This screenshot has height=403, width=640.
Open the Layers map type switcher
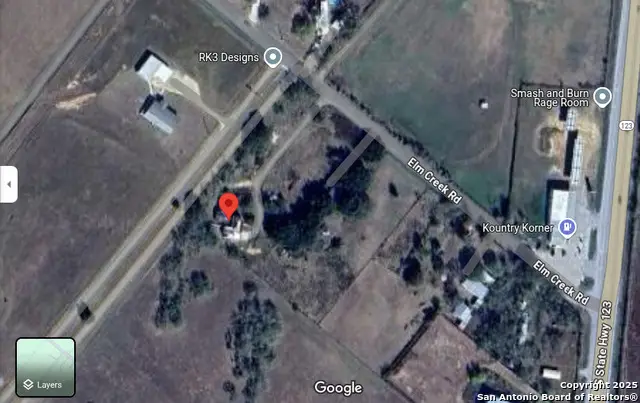click(x=45, y=368)
